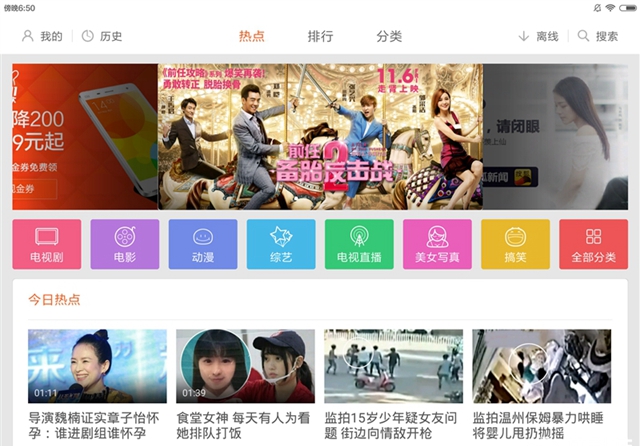Open the 电影 category
The height and width of the screenshot is (446, 640).
click(x=125, y=244)
